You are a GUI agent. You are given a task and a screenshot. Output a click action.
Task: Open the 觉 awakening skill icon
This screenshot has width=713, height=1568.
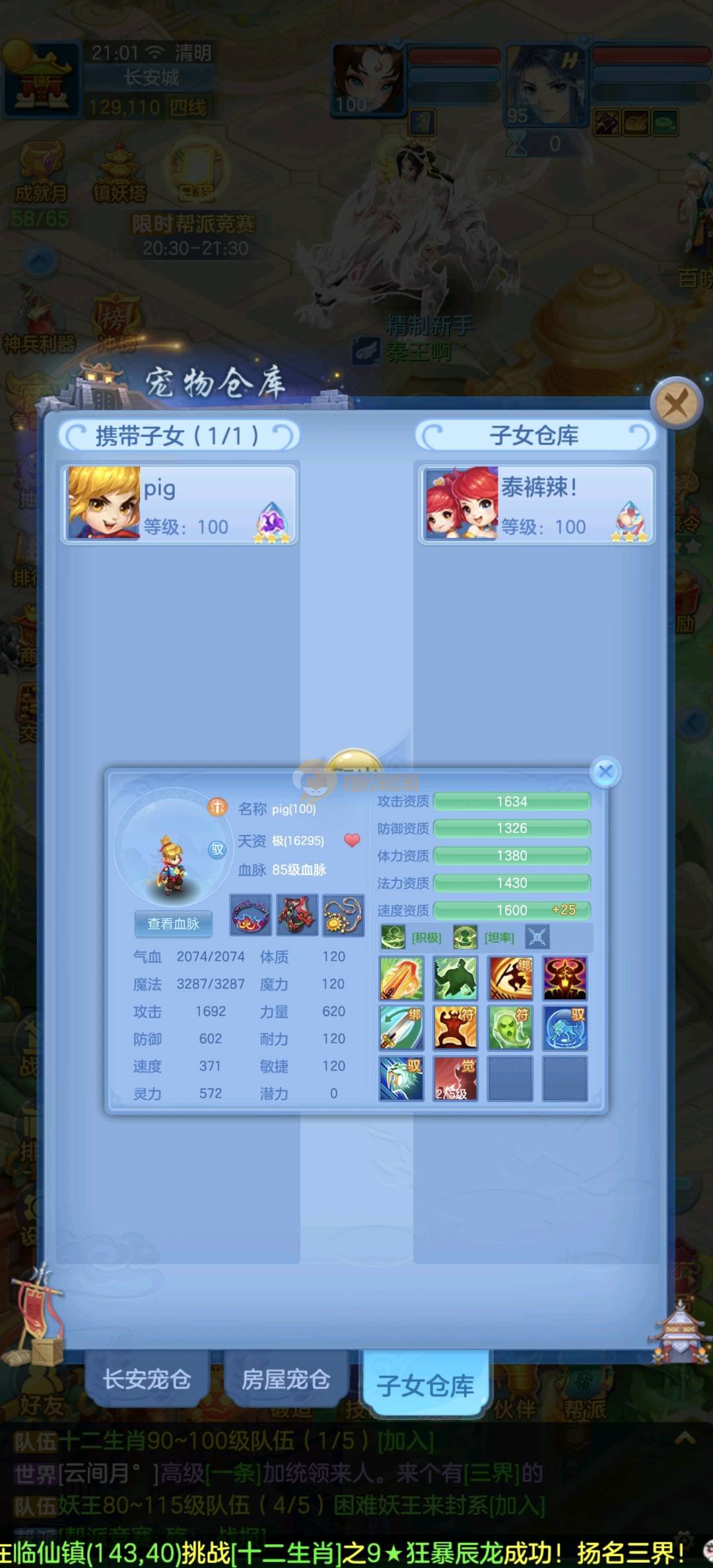(x=455, y=1078)
